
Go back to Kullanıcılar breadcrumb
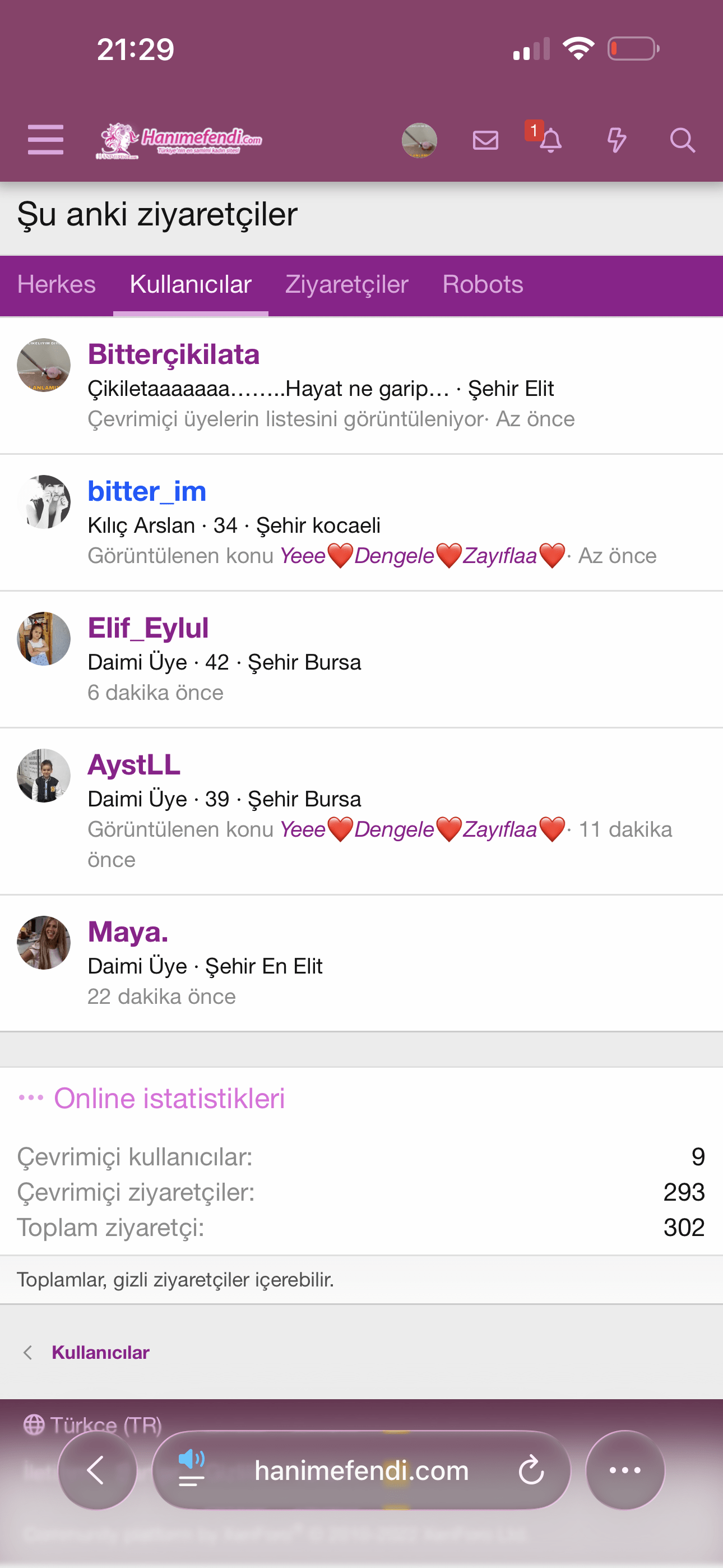point(100,1353)
